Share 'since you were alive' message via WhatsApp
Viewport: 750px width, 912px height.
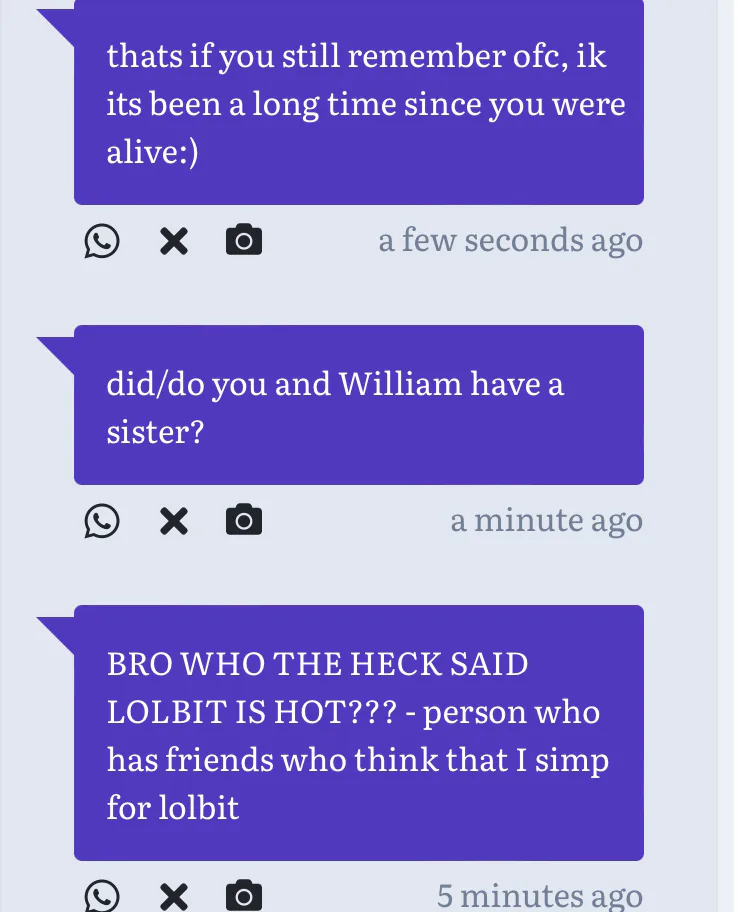pos(102,241)
